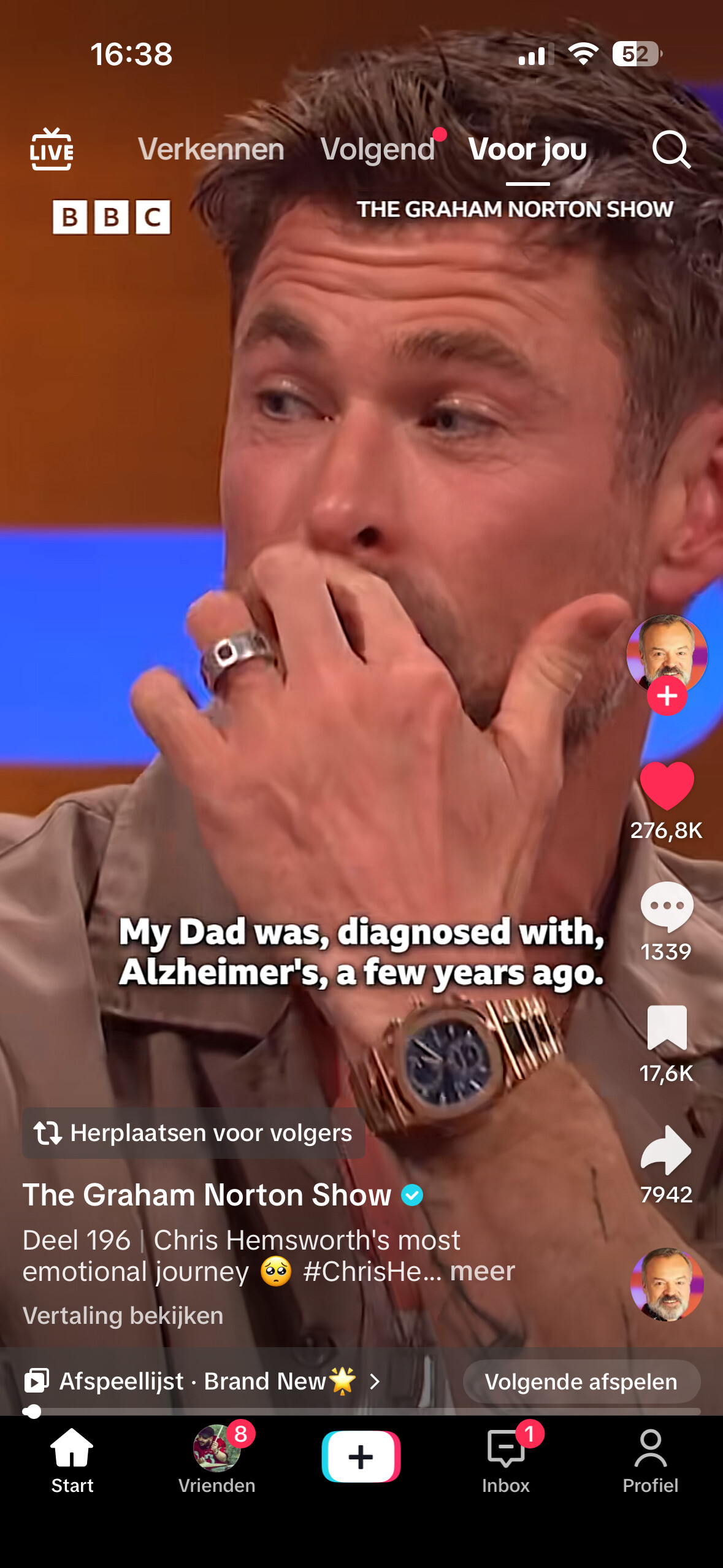Open the Afspeellijst Brand New playlist

(202, 1382)
